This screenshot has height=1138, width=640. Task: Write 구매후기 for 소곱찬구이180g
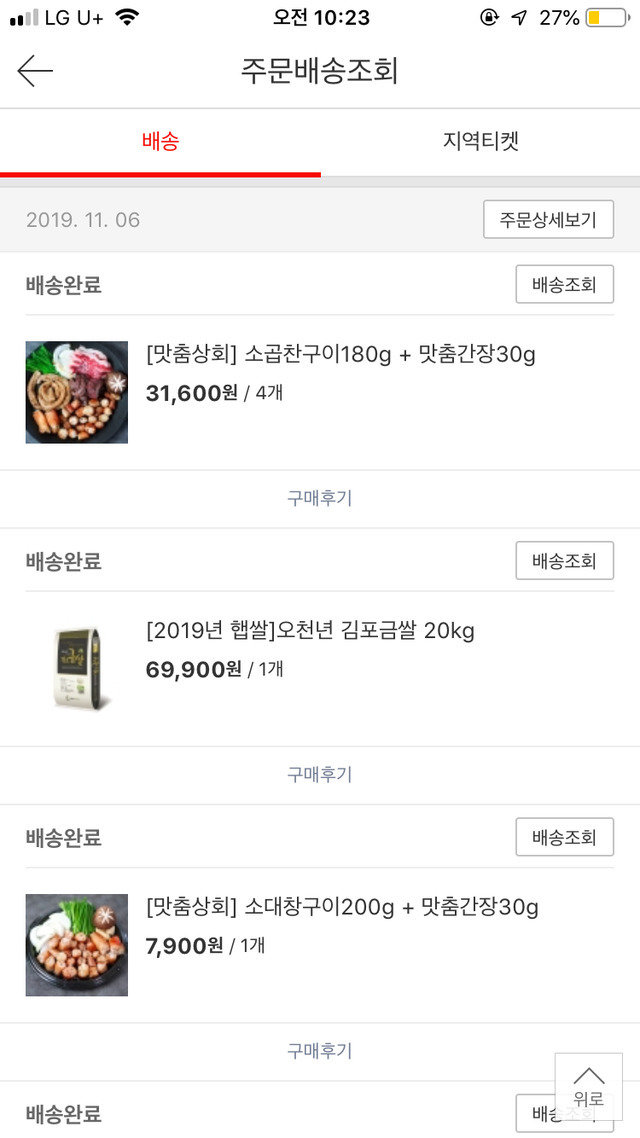click(x=320, y=498)
